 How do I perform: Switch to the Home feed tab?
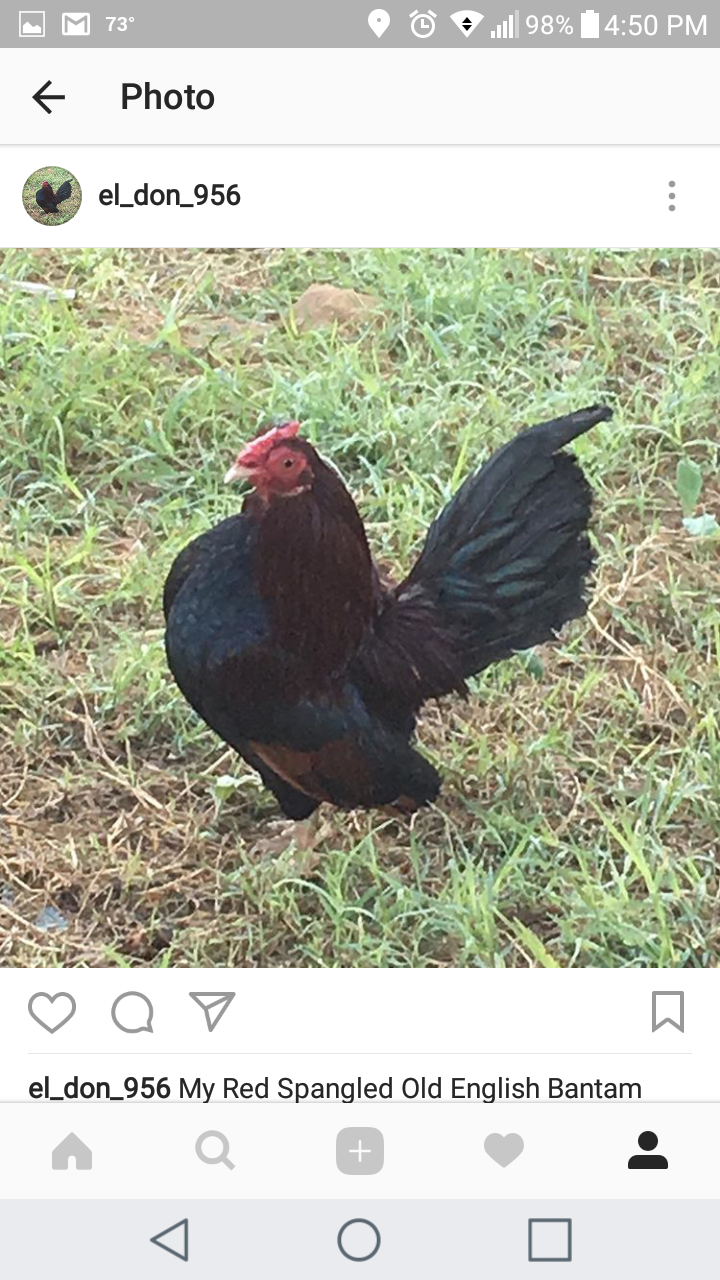coord(72,1151)
